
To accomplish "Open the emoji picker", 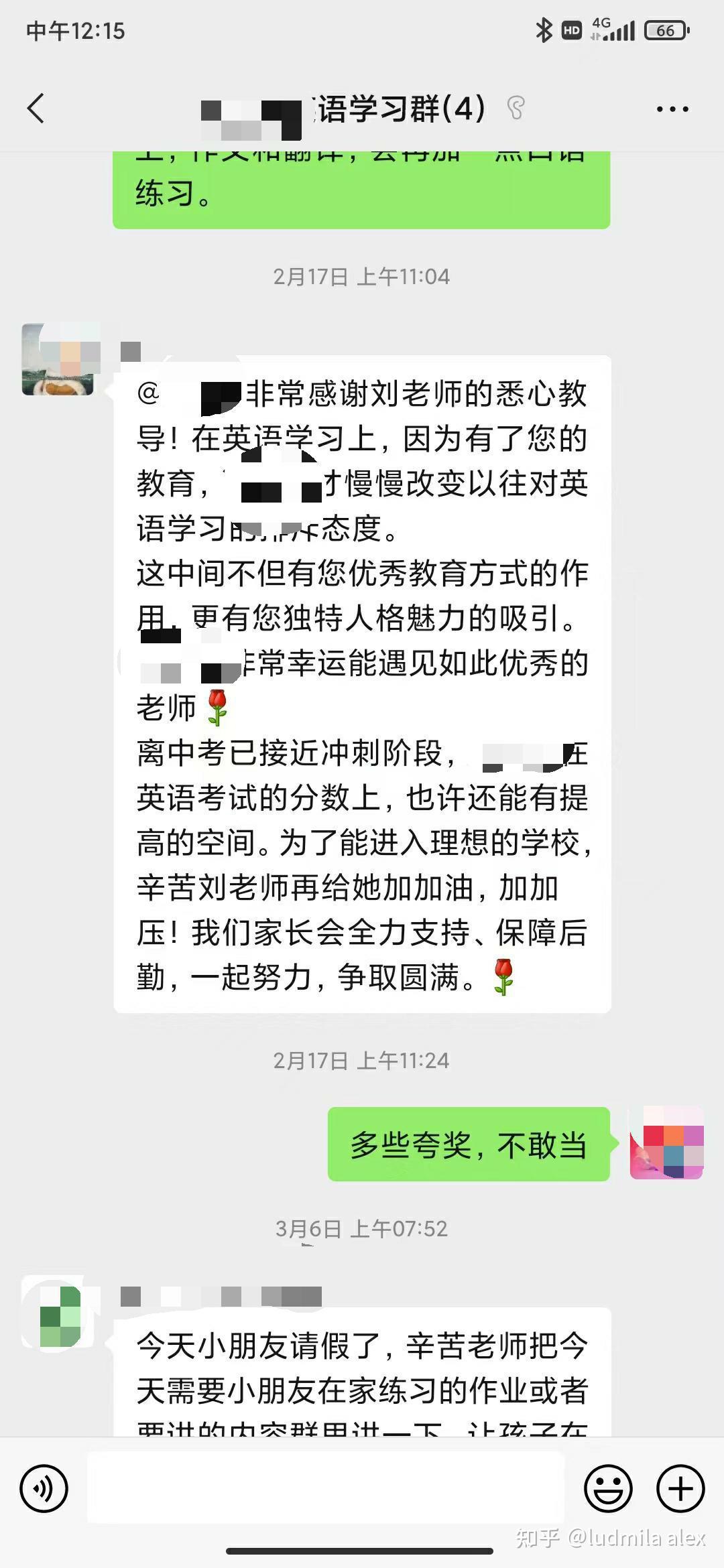I will tap(608, 1488).
